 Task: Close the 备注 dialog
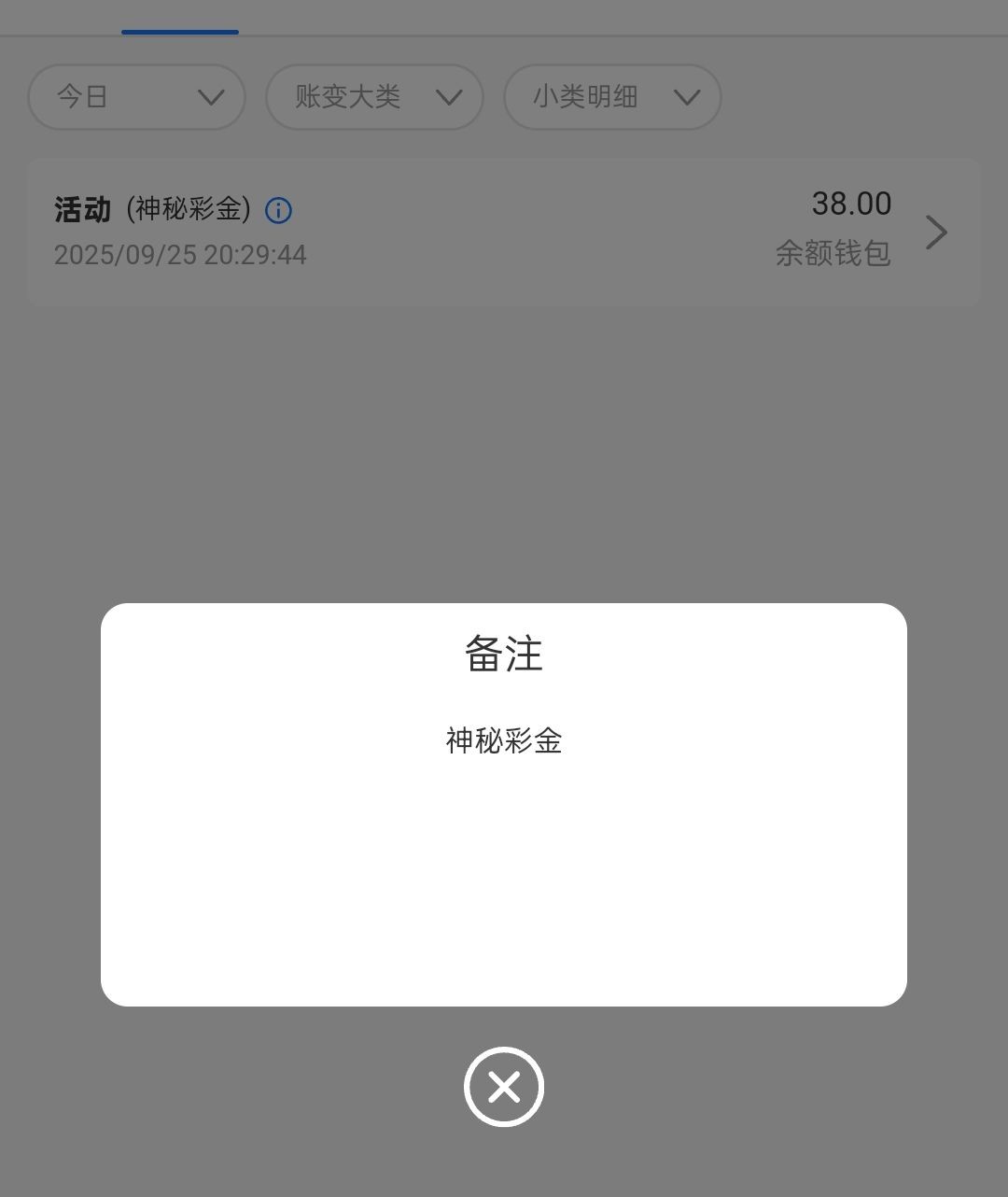[x=504, y=1087]
